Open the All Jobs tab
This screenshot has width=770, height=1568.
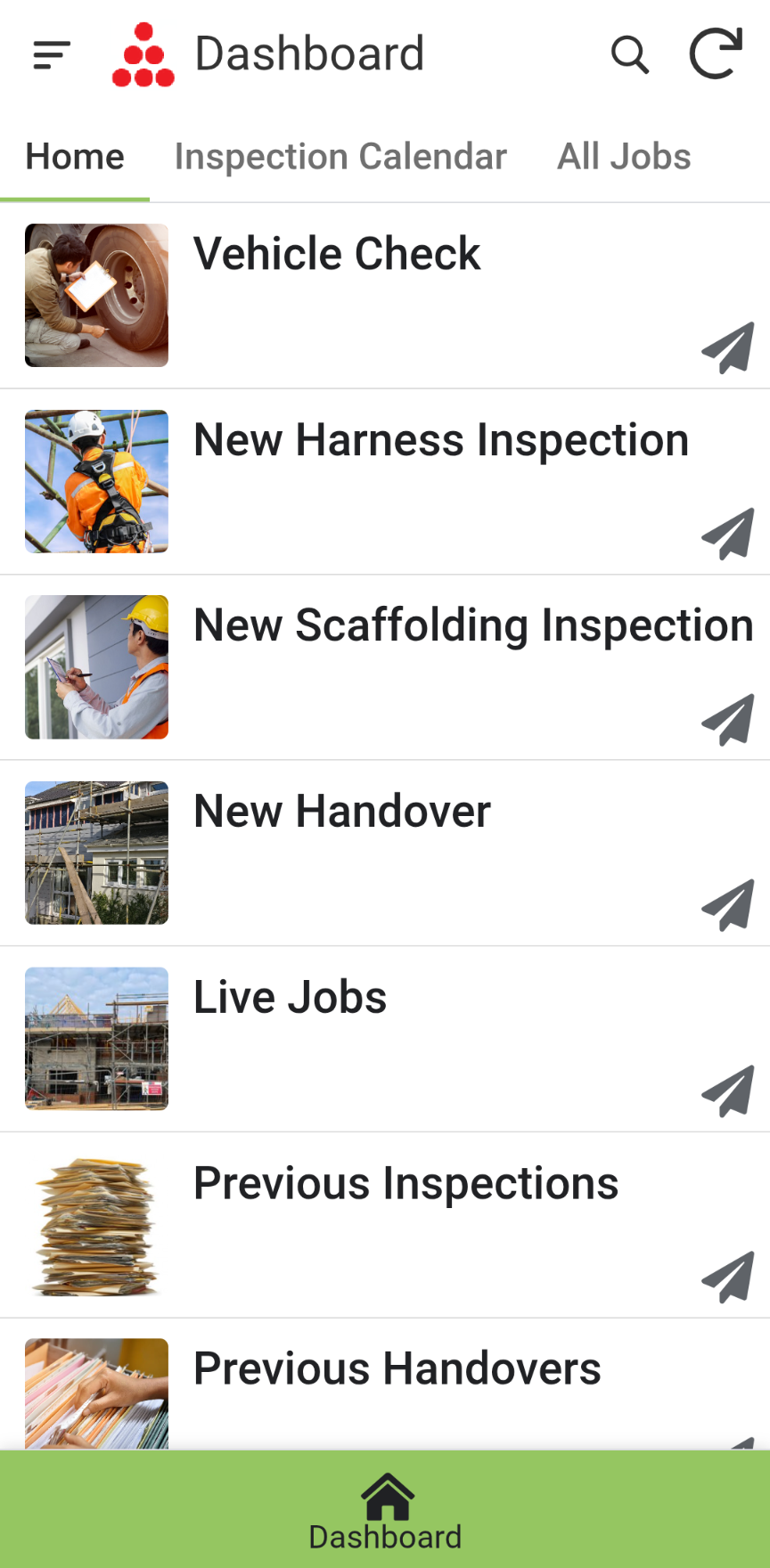623,156
